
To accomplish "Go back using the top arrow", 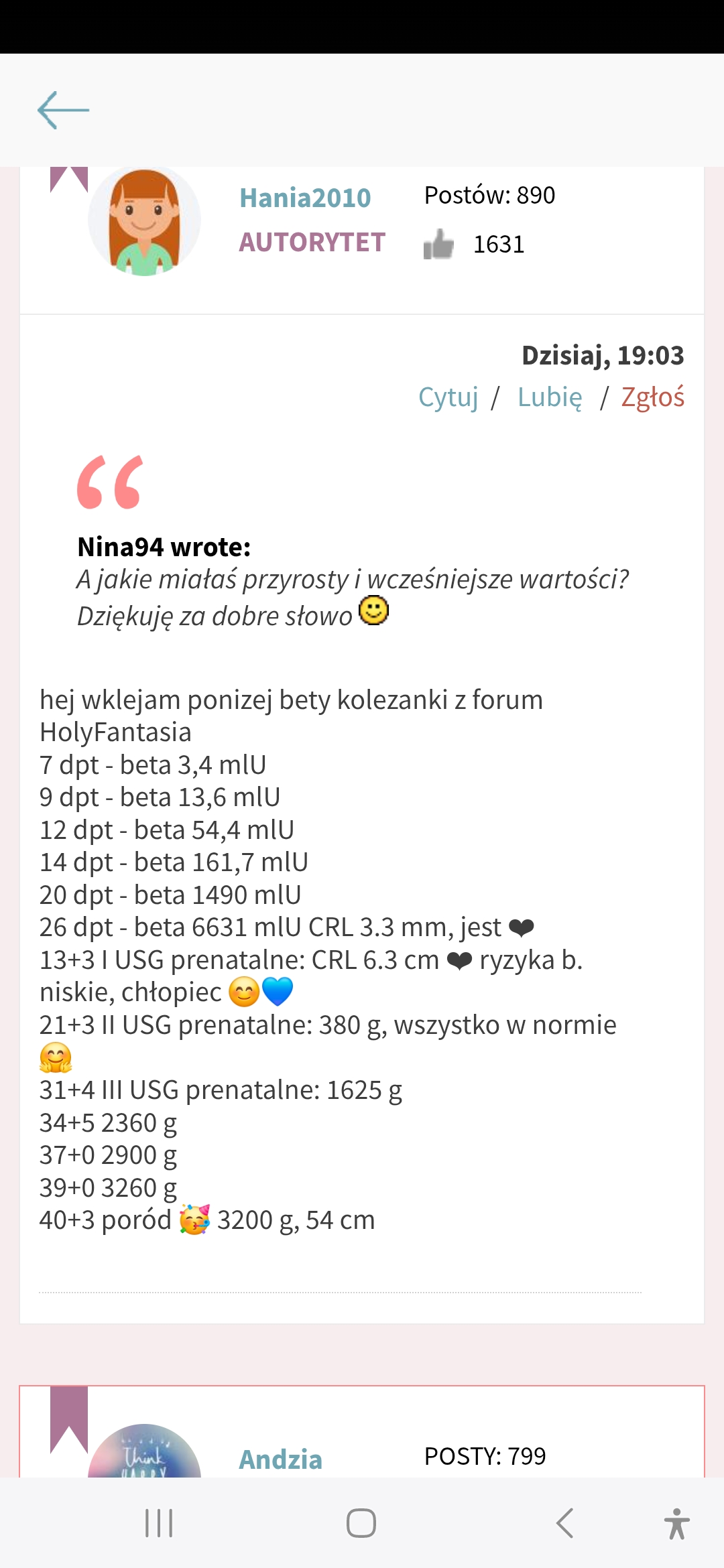I will 64,110.
